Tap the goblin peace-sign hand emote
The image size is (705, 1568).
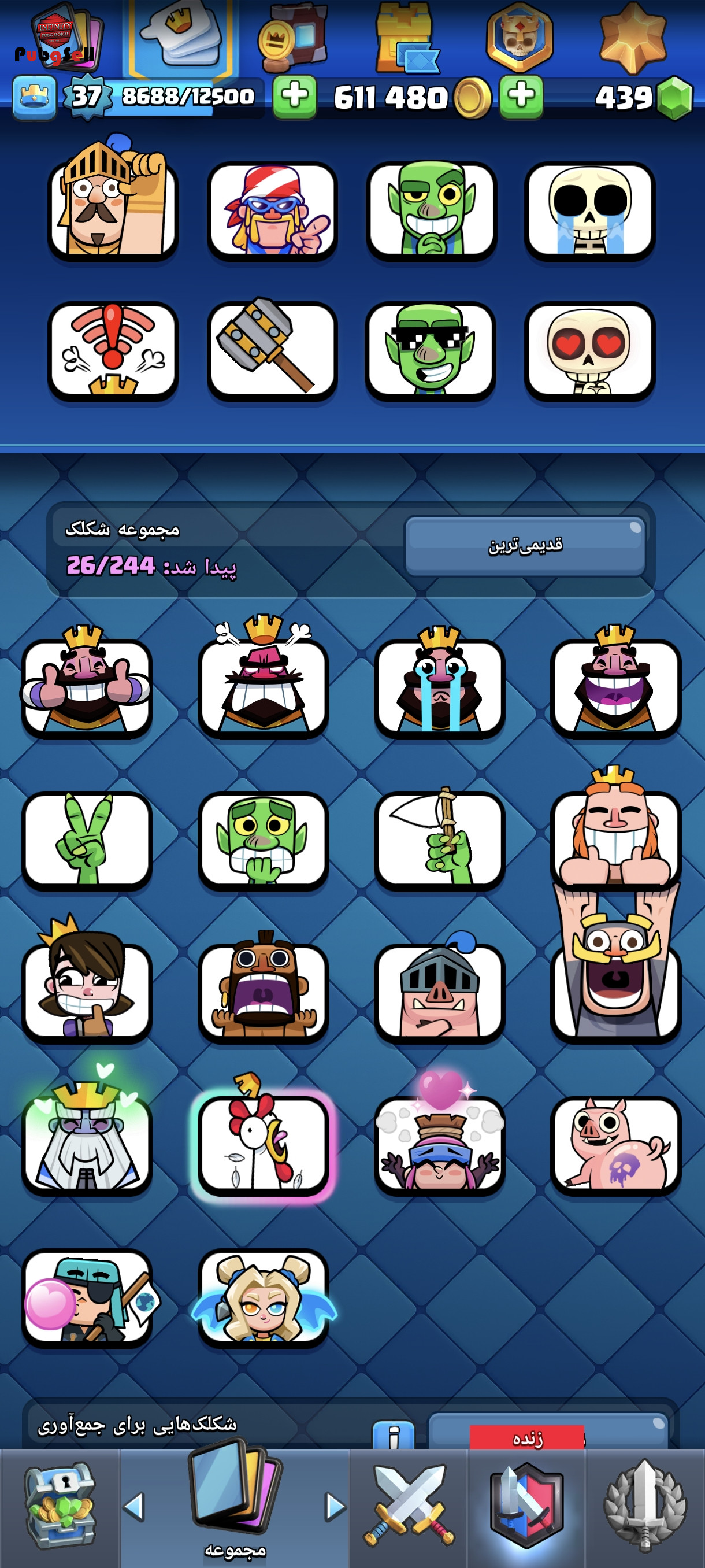pyautogui.click(x=87, y=840)
